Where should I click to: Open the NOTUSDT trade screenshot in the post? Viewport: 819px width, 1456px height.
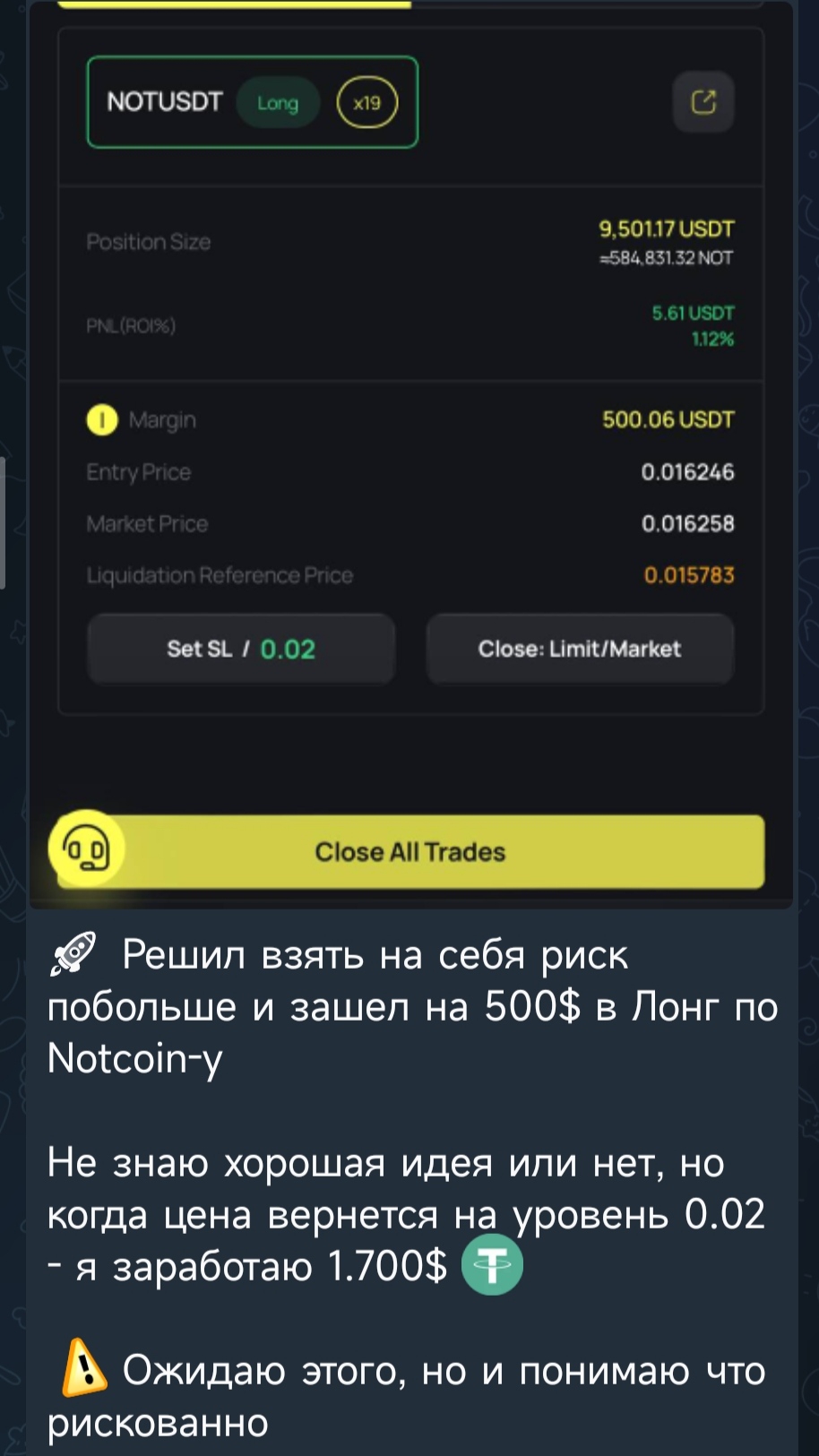tap(411, 454)
